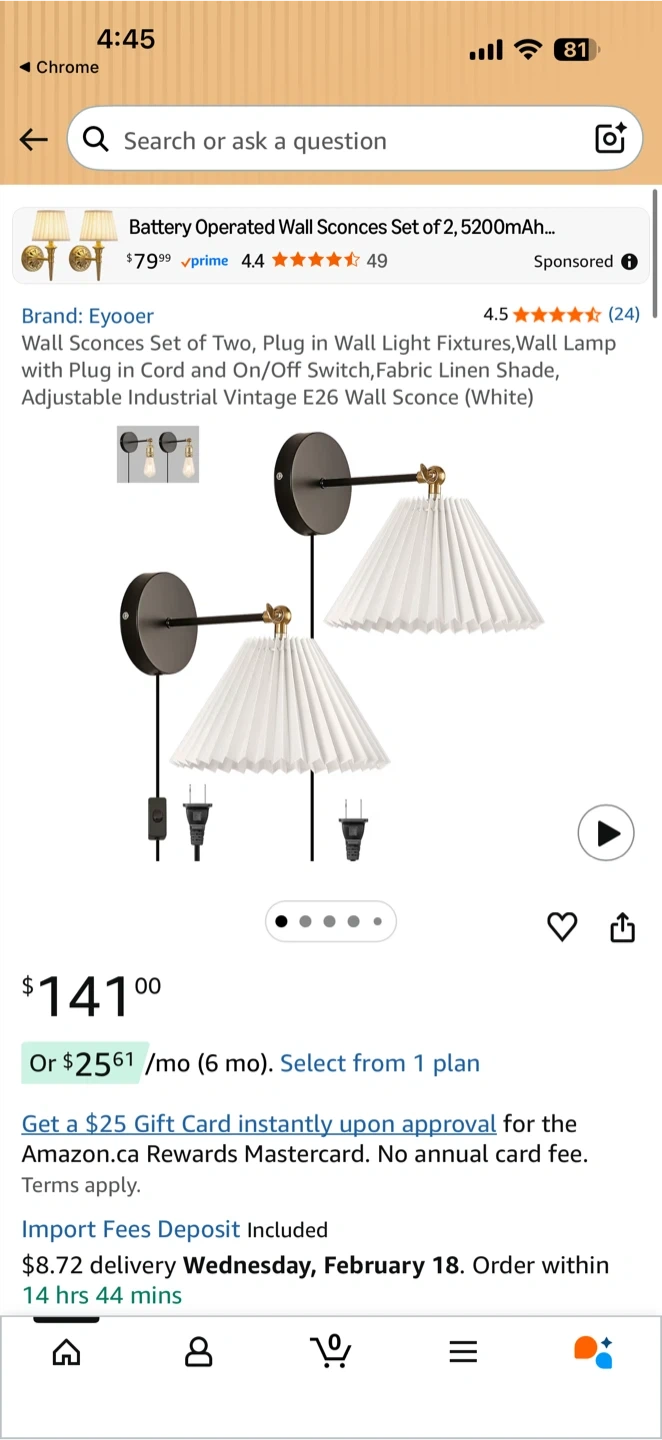The image size is (662, 1440).
Task: Go back using the arrow icon
Action: [34, 140]
